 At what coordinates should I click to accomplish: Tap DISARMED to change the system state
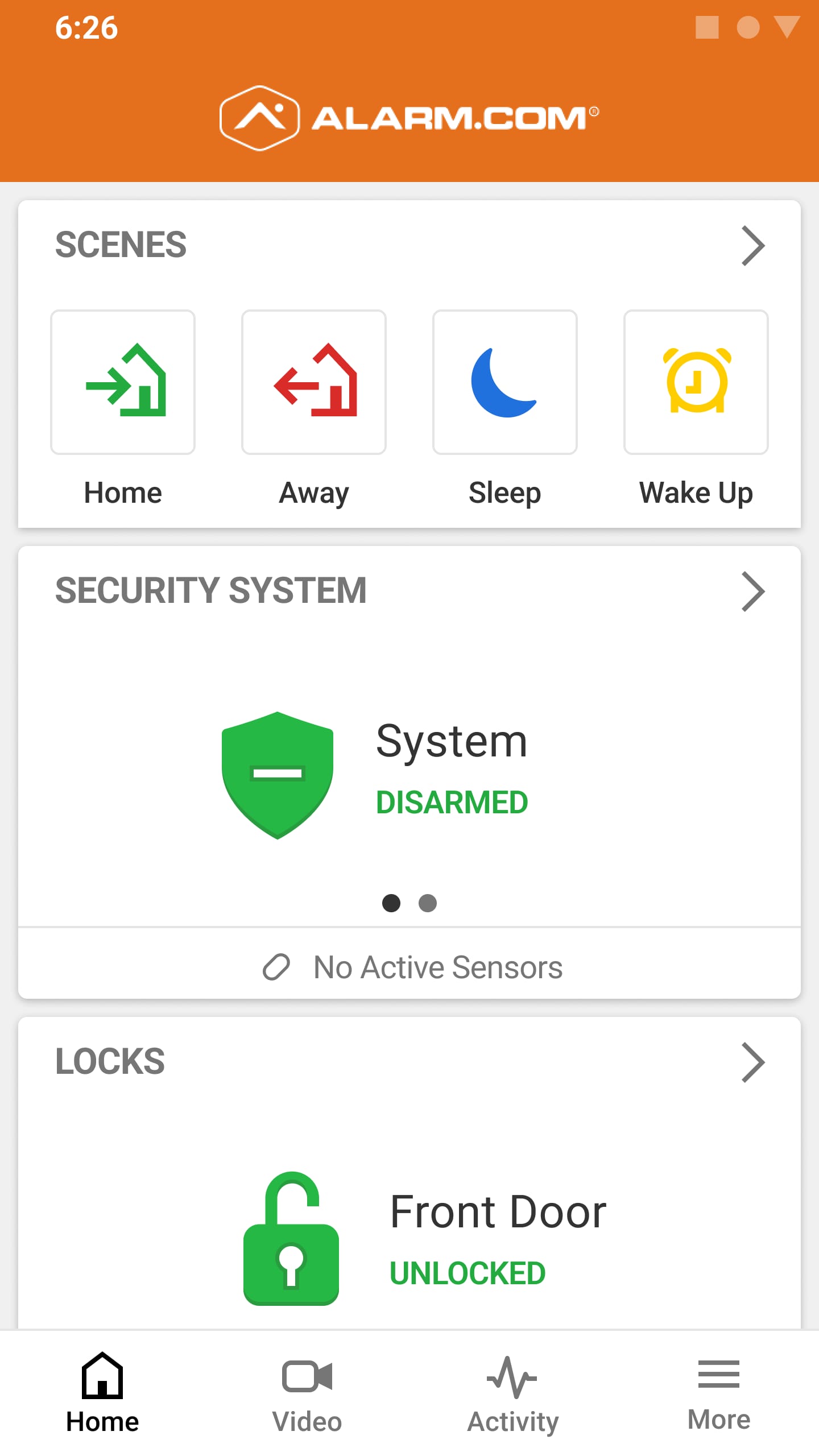click(x=452, y=803)
